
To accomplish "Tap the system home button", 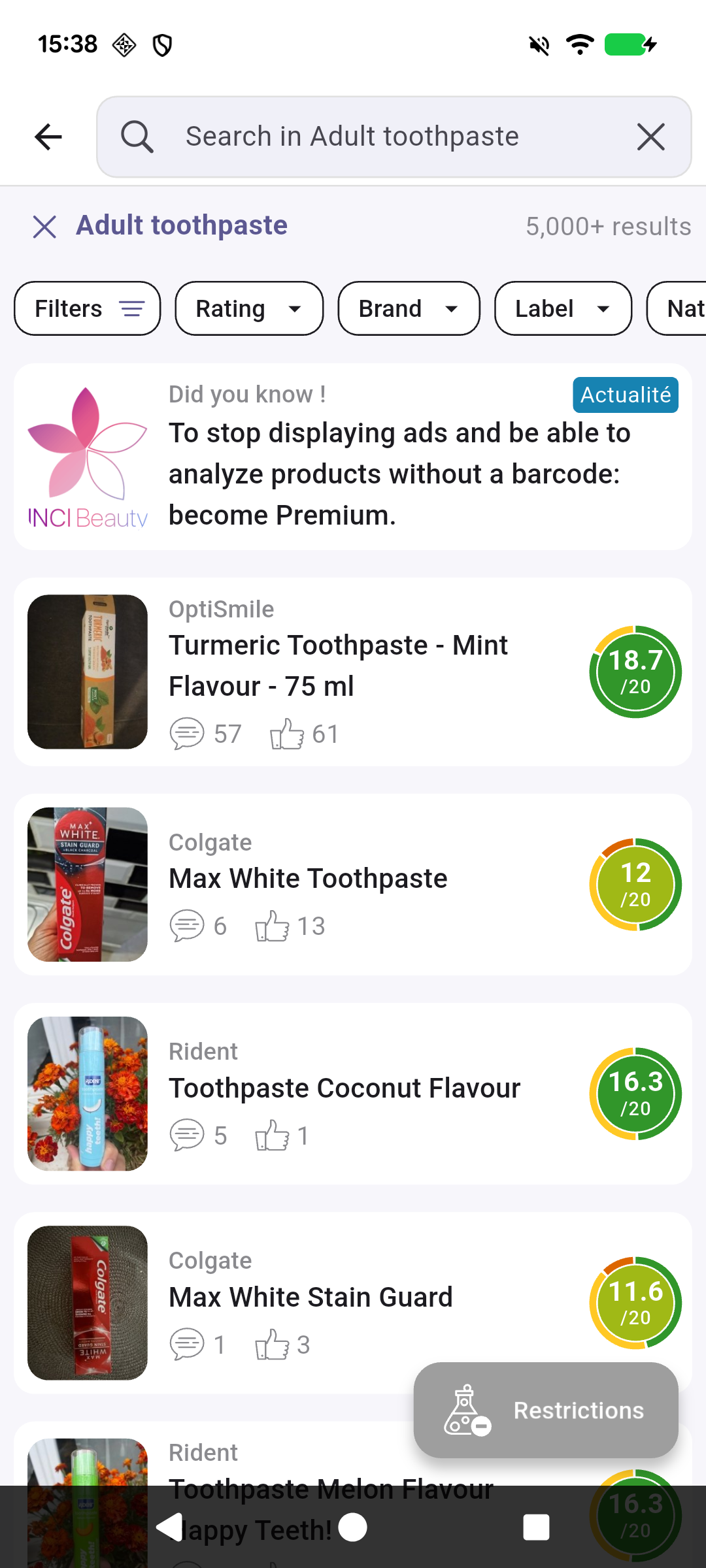I will coord(353,1527).
